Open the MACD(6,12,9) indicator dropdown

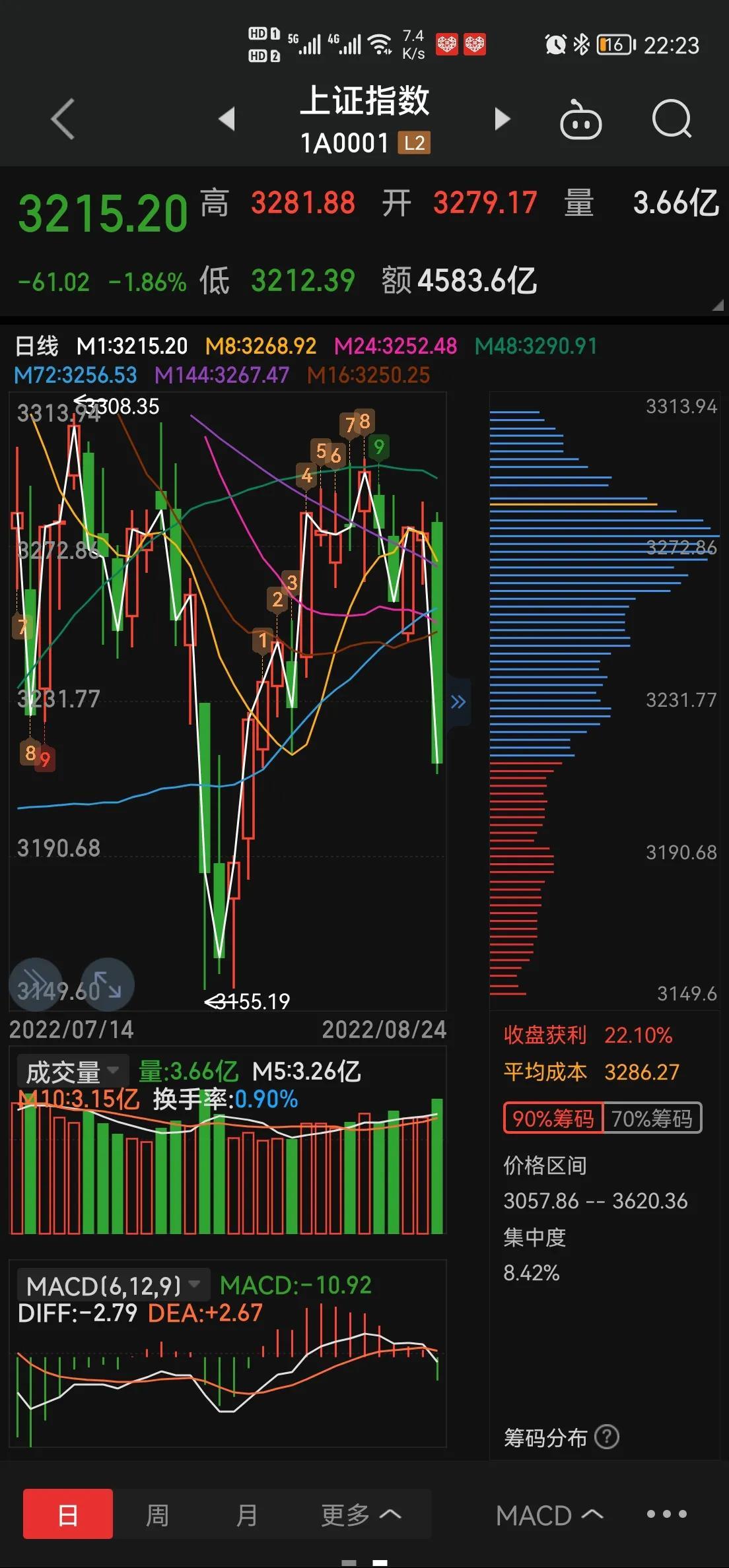112,1286
